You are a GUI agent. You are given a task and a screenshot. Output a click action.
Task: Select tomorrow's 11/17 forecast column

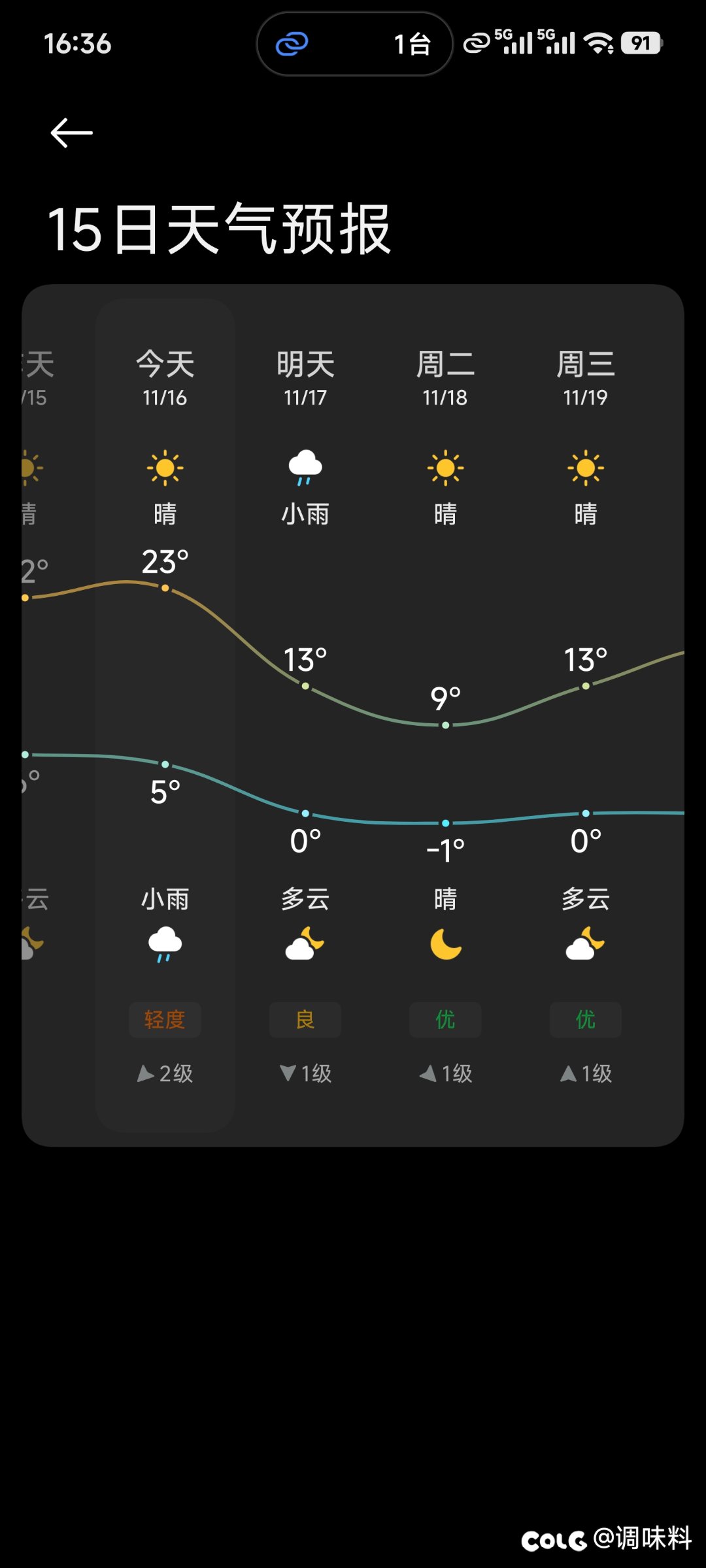click(x=305, y=378)
